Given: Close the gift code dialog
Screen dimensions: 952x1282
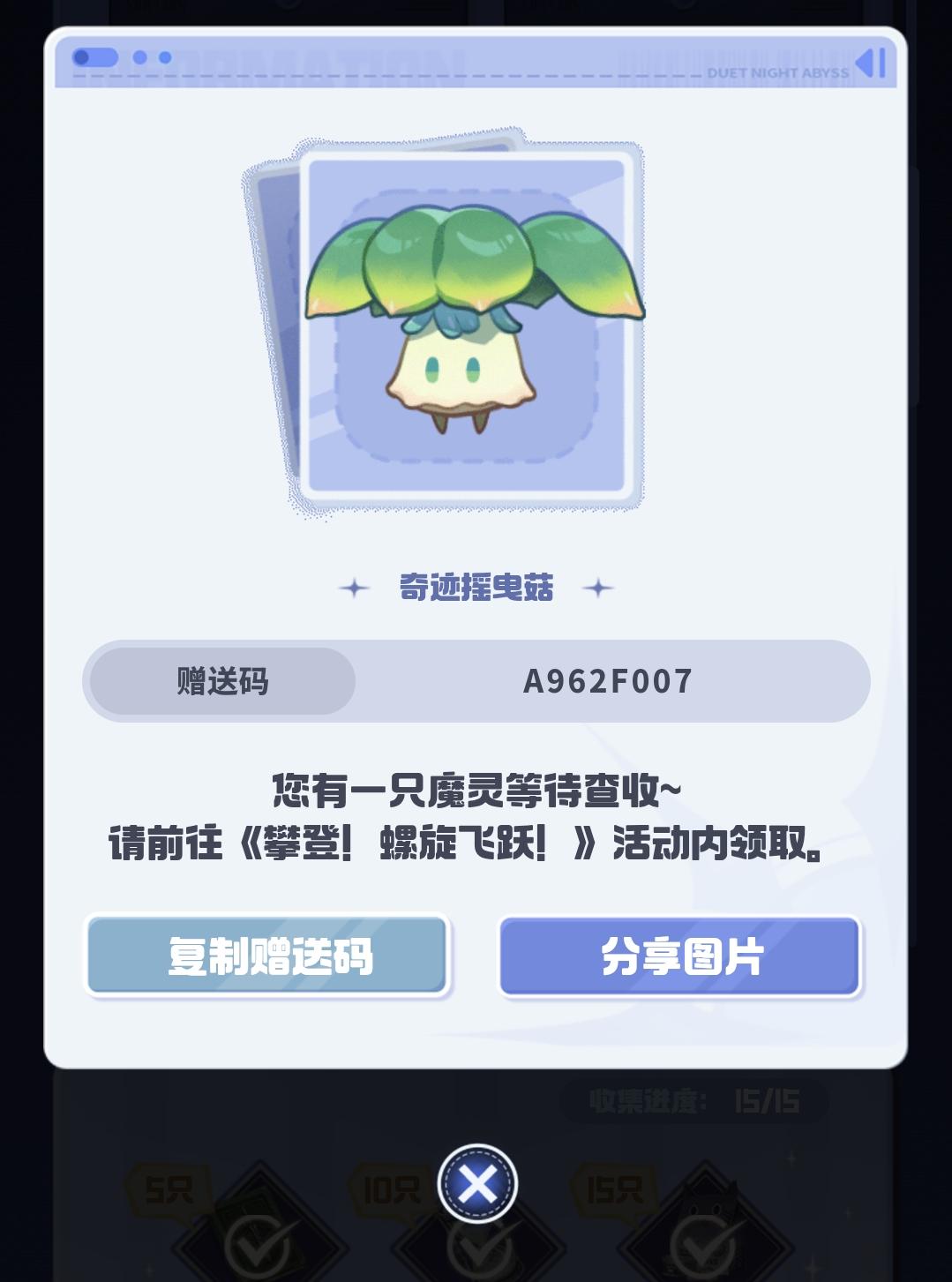Looking at the screenshot, I should click(477, 1184).
